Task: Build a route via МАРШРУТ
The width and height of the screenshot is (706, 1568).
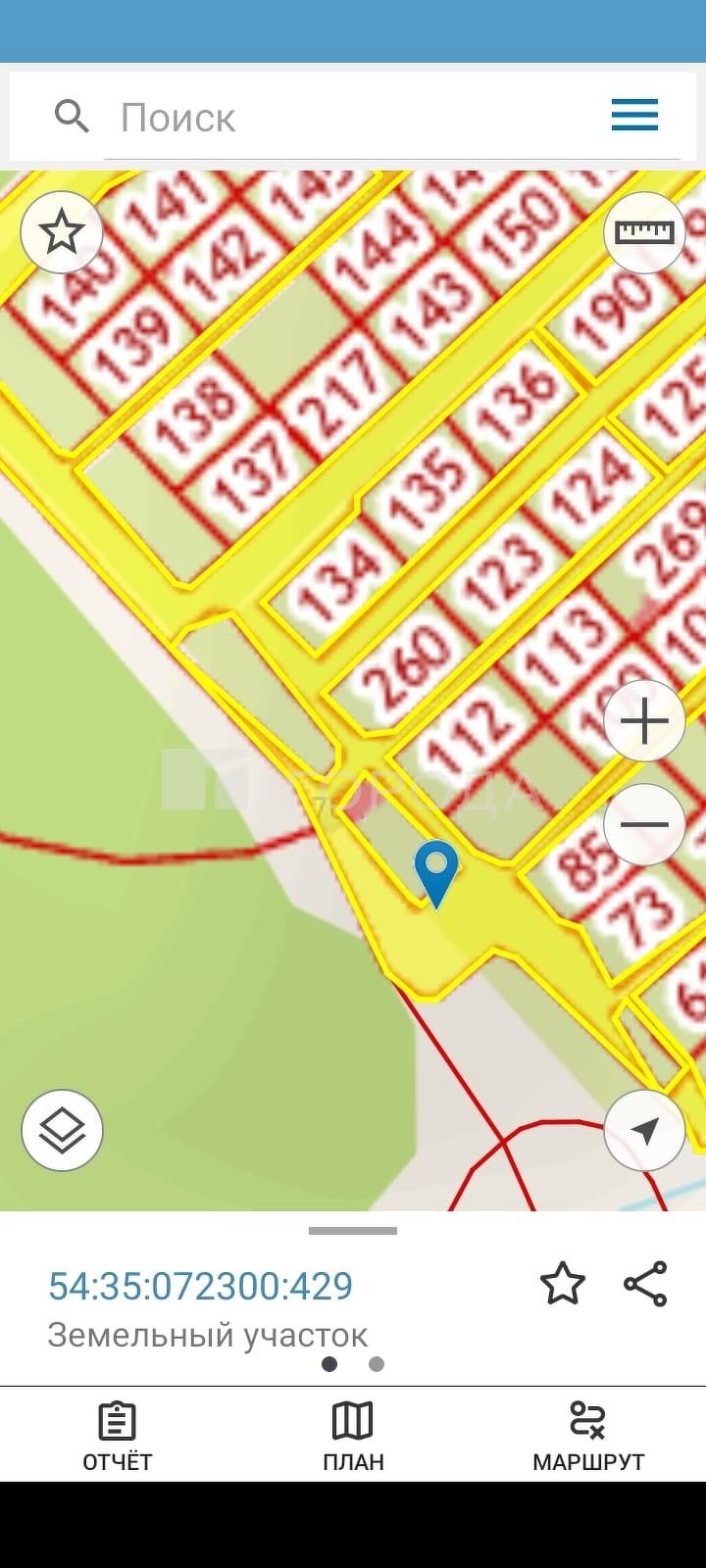Action: click(588, 1436)
